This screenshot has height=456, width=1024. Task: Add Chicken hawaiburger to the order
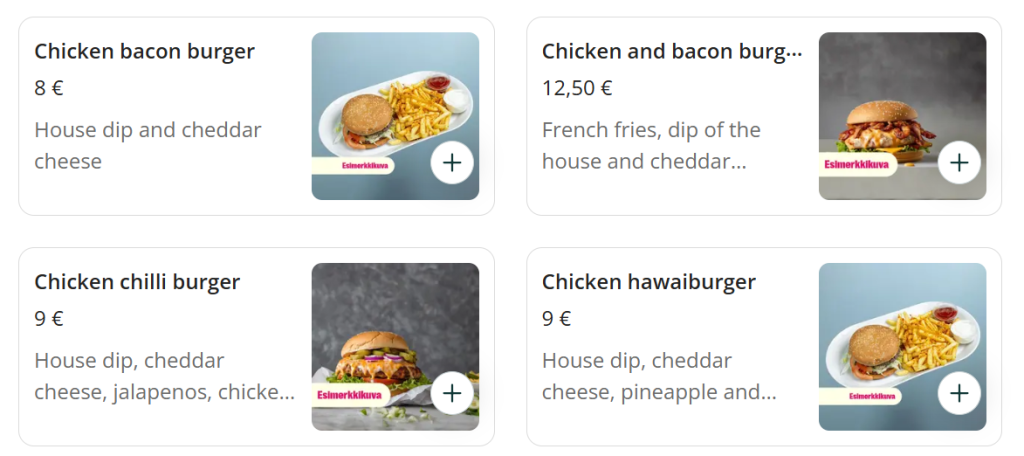[x=959, y=393]
